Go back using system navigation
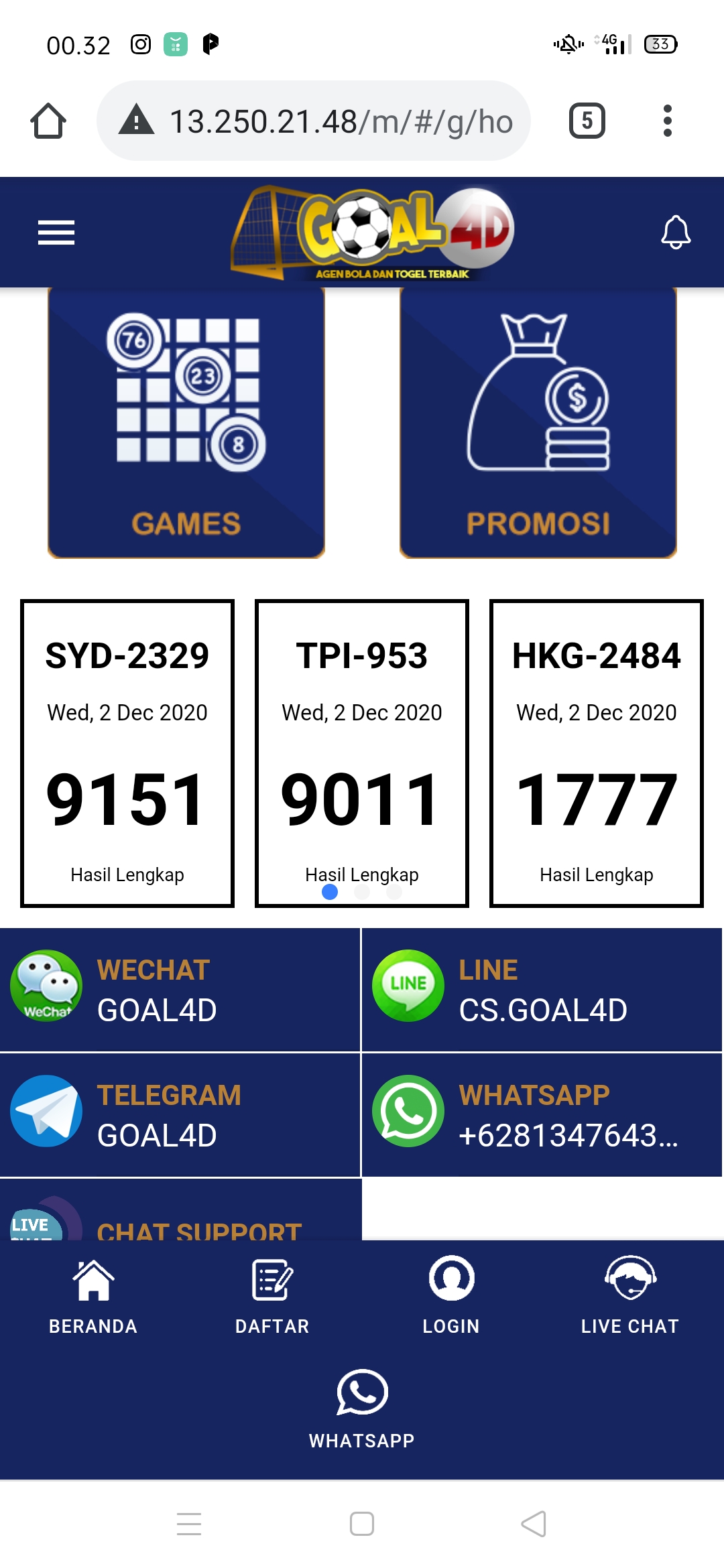 point(534,1524)
